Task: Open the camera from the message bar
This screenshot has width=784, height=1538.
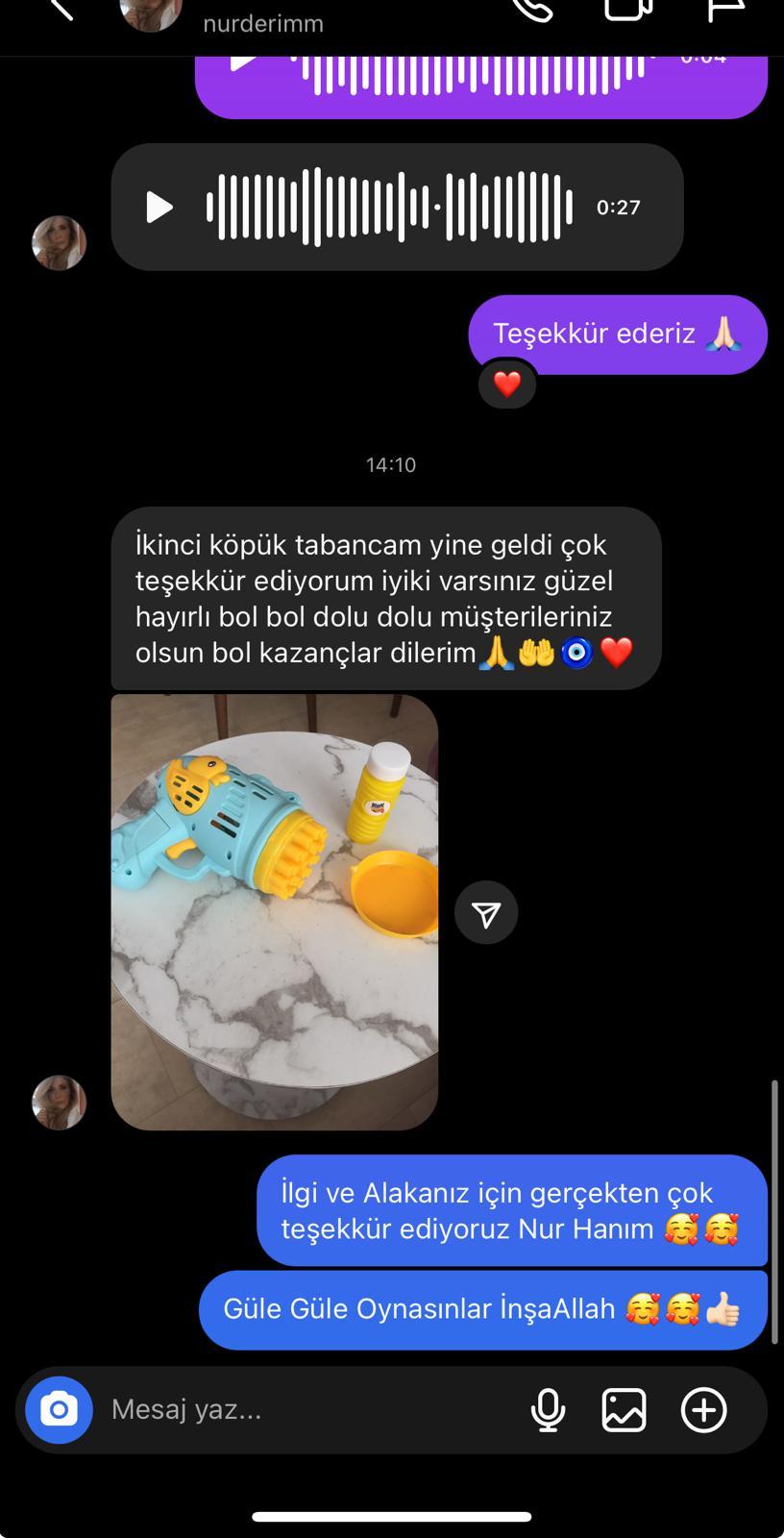Action: pyautogui.click(x=59, y=1410)
